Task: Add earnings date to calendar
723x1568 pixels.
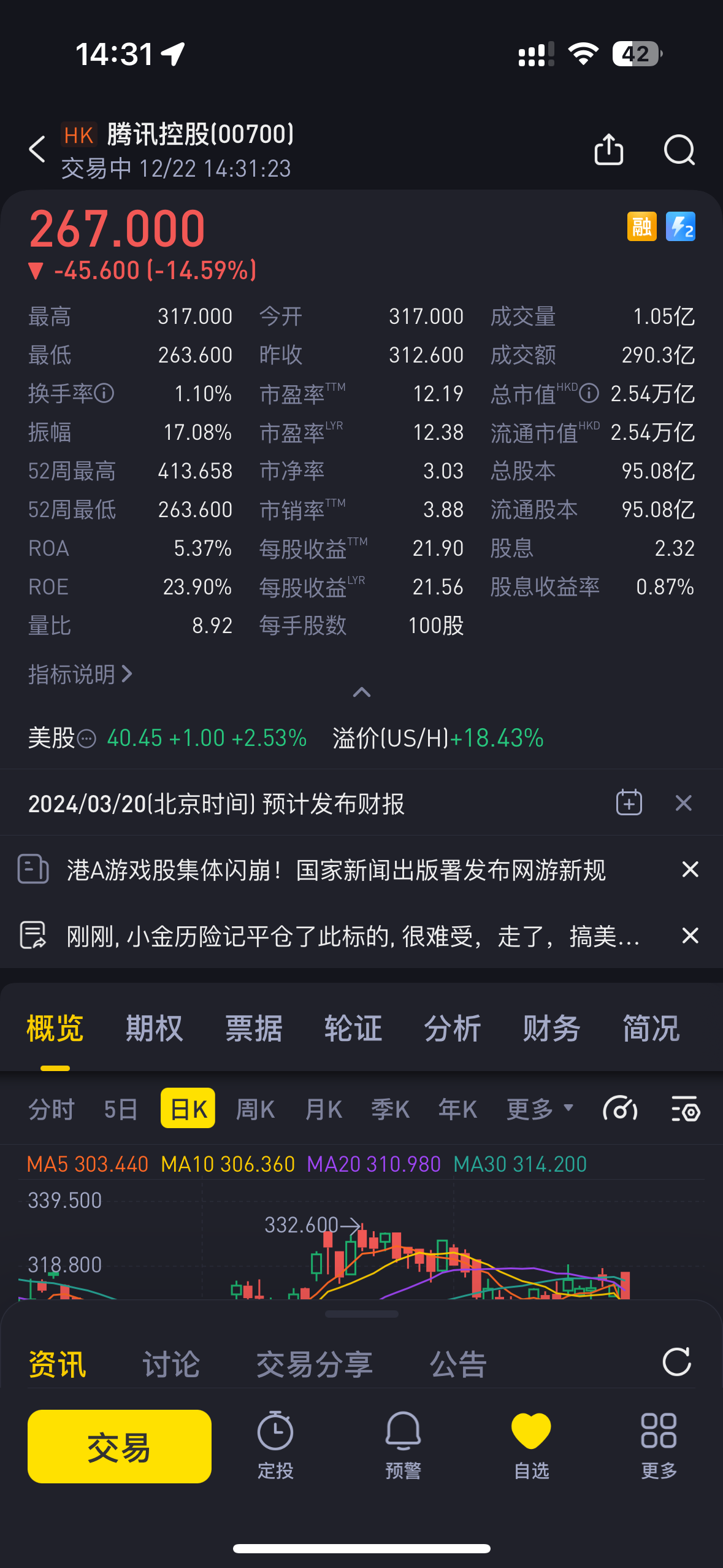Action: 629,802
